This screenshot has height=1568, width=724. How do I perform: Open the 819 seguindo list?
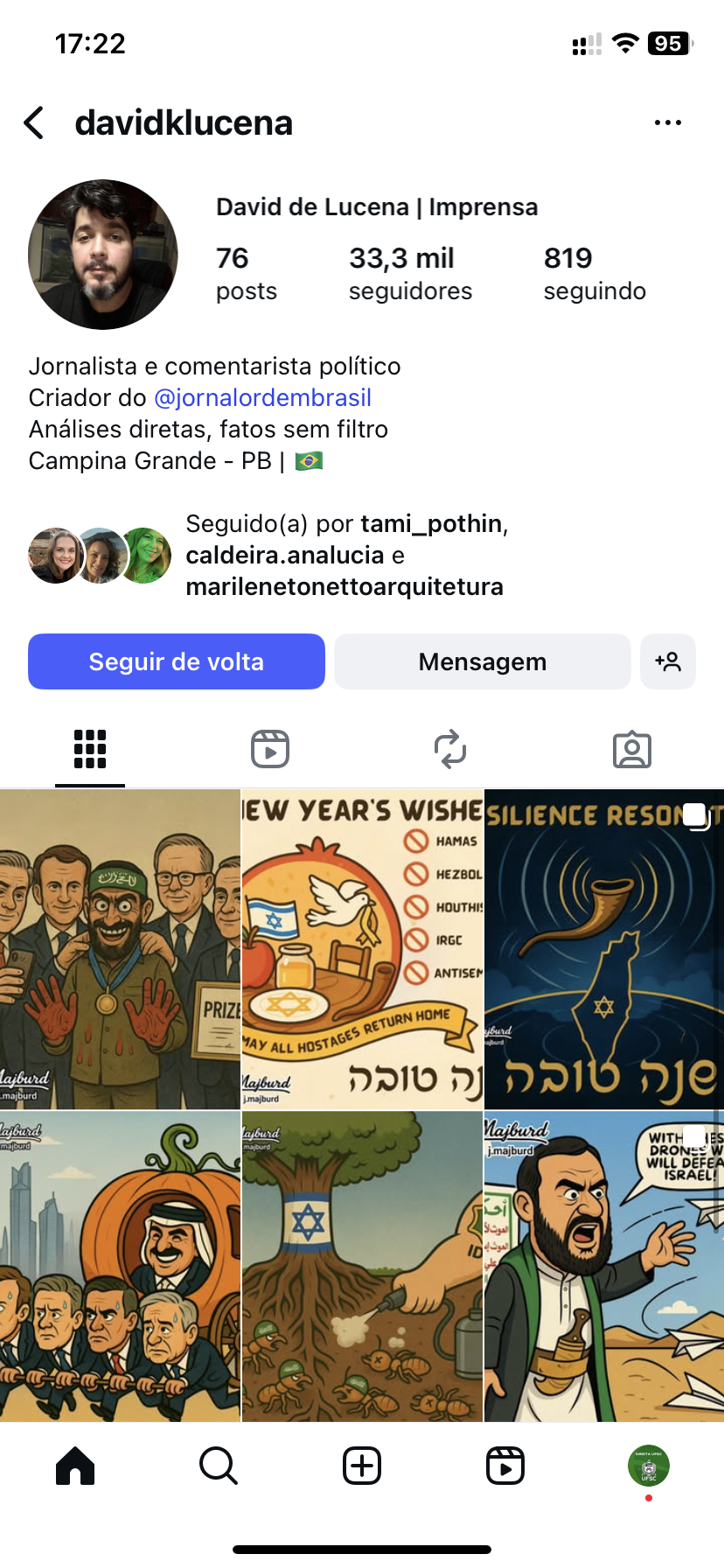click(595, 273)
